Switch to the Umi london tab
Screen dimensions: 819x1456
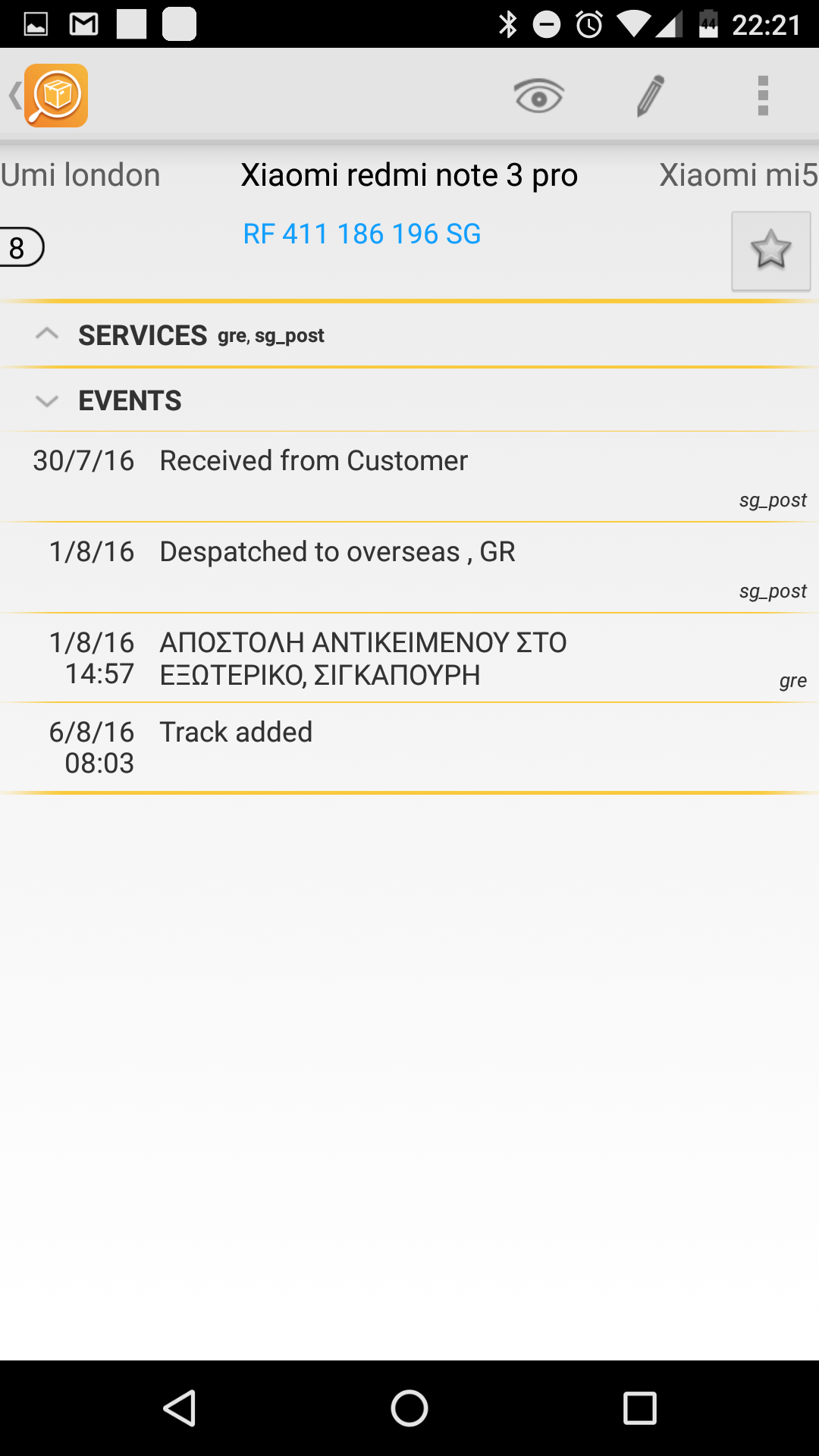(x=80, y=175)
